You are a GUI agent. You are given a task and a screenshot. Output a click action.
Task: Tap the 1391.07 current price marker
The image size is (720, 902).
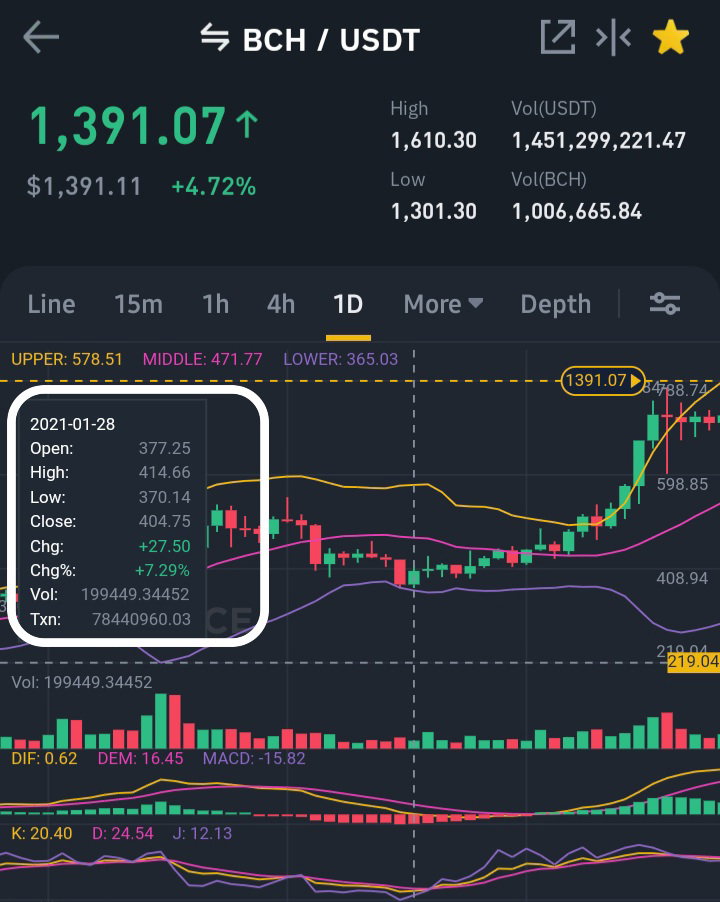point(603,380)
